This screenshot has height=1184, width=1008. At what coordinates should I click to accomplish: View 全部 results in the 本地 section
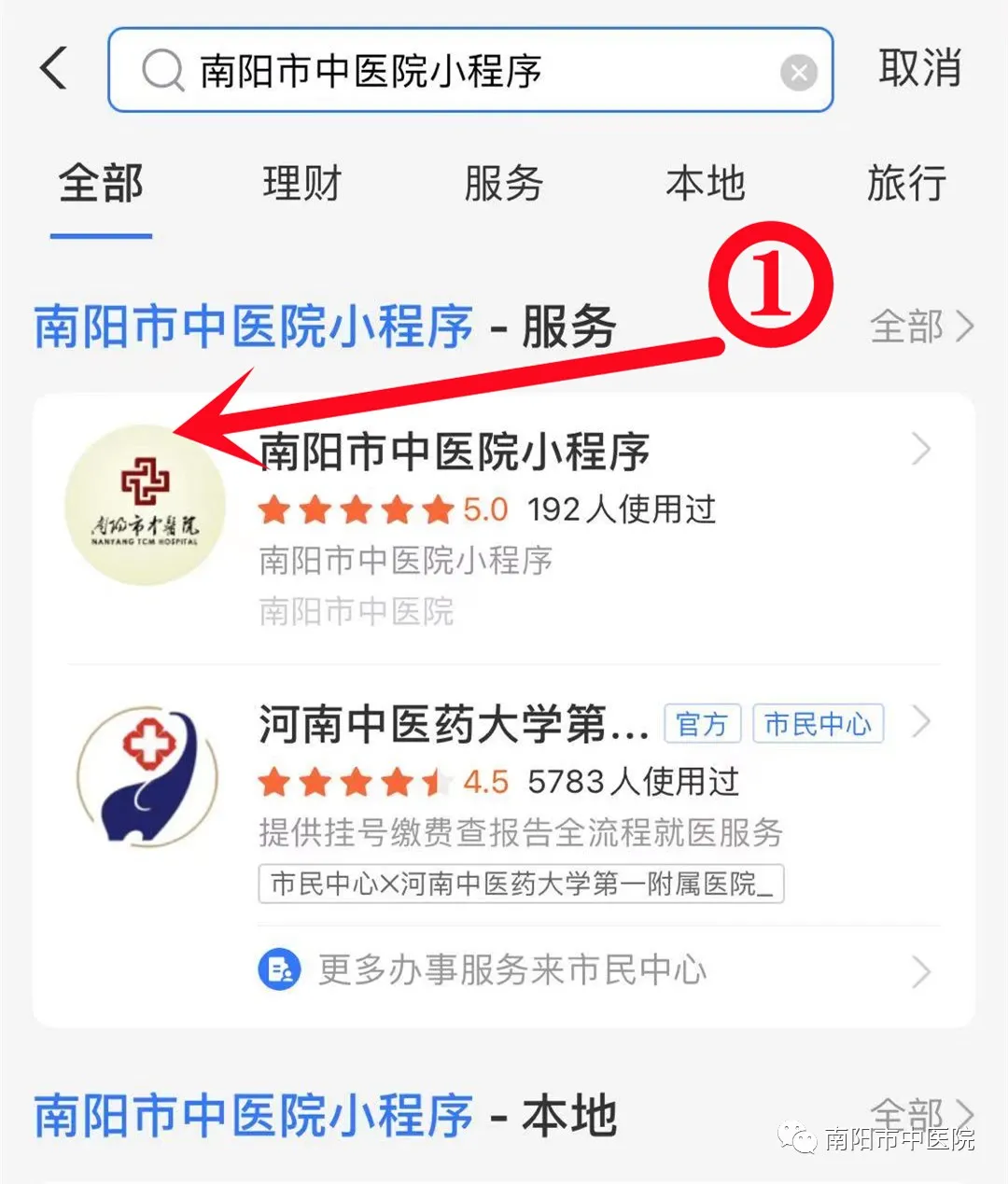[x=920, y=1112]
